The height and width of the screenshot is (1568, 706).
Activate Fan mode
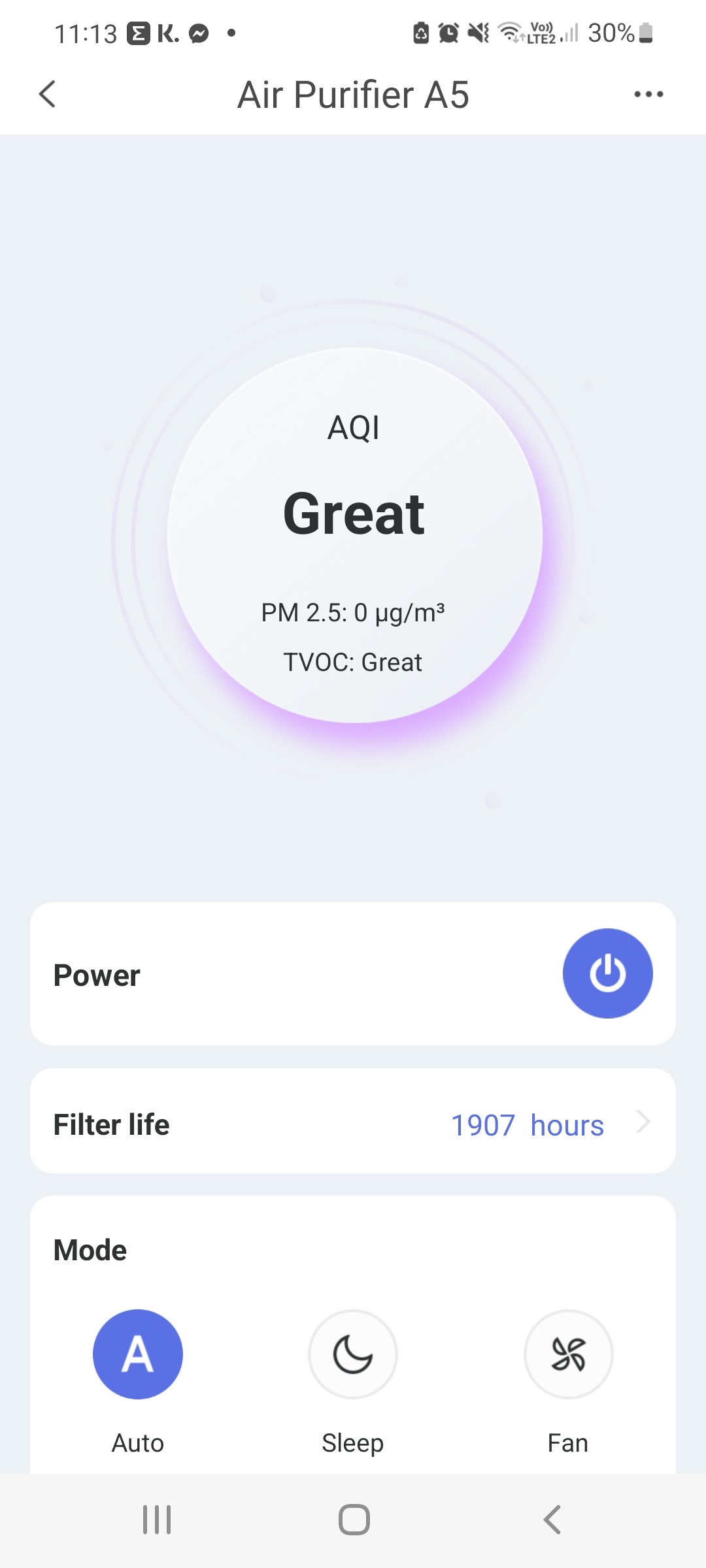(x=568, y=1354)
